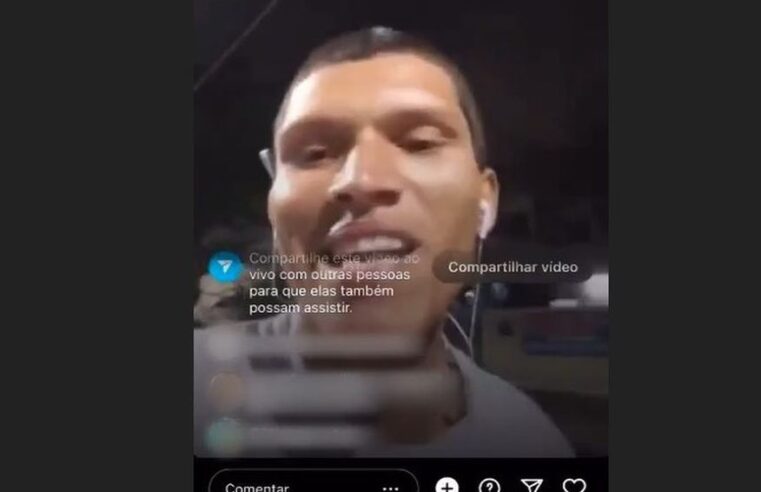Tap the plus icon to request to join the live
Viewport: 761px width, 492px height.
point(447,485)
